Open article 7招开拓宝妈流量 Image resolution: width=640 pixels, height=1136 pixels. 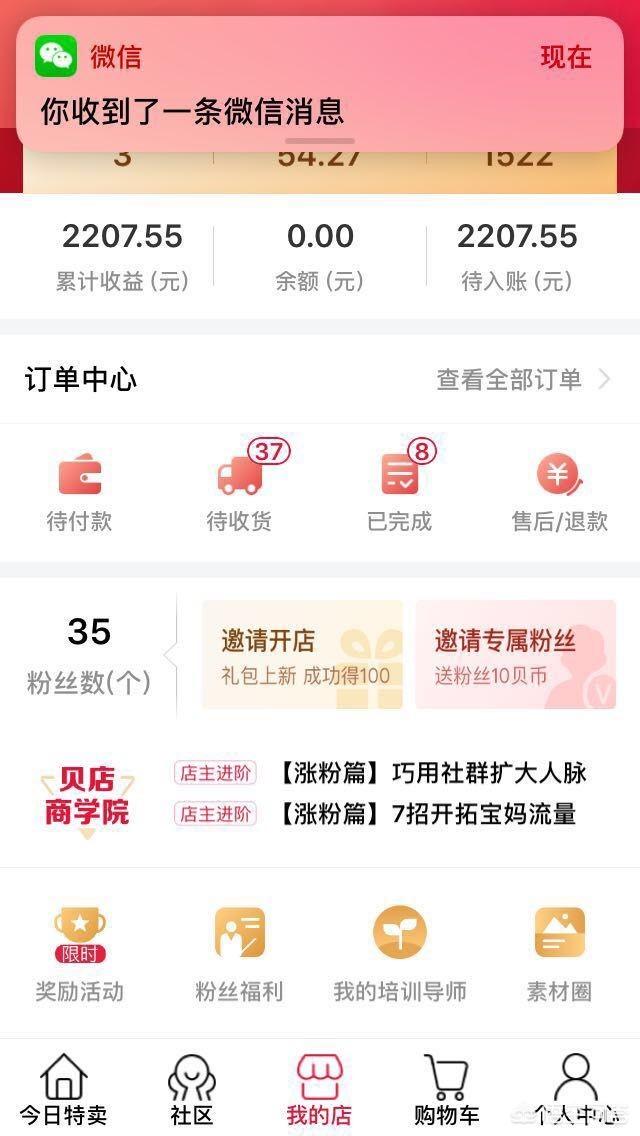tap(427, 814)
